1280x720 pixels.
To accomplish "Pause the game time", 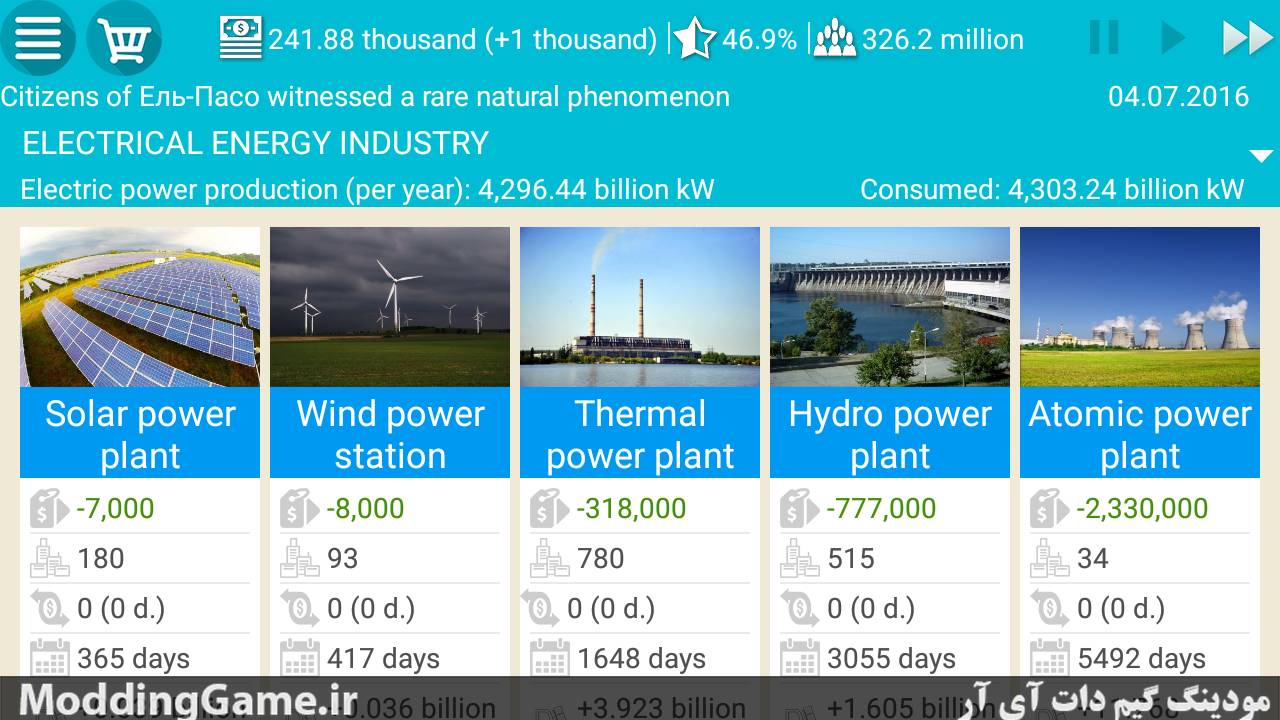I will (x=1104, y=38).
